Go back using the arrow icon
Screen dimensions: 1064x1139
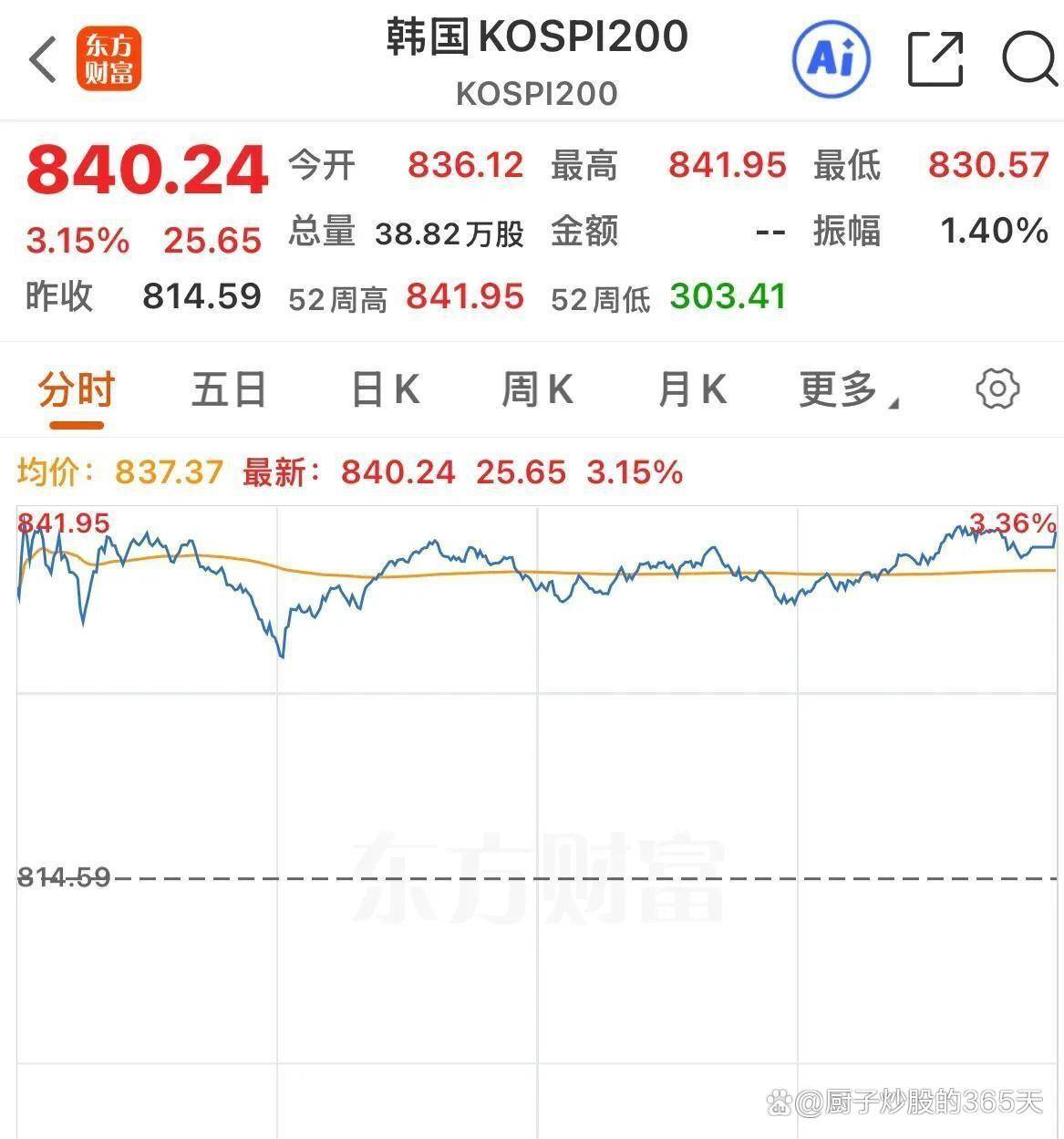click(x=43, y=59)
